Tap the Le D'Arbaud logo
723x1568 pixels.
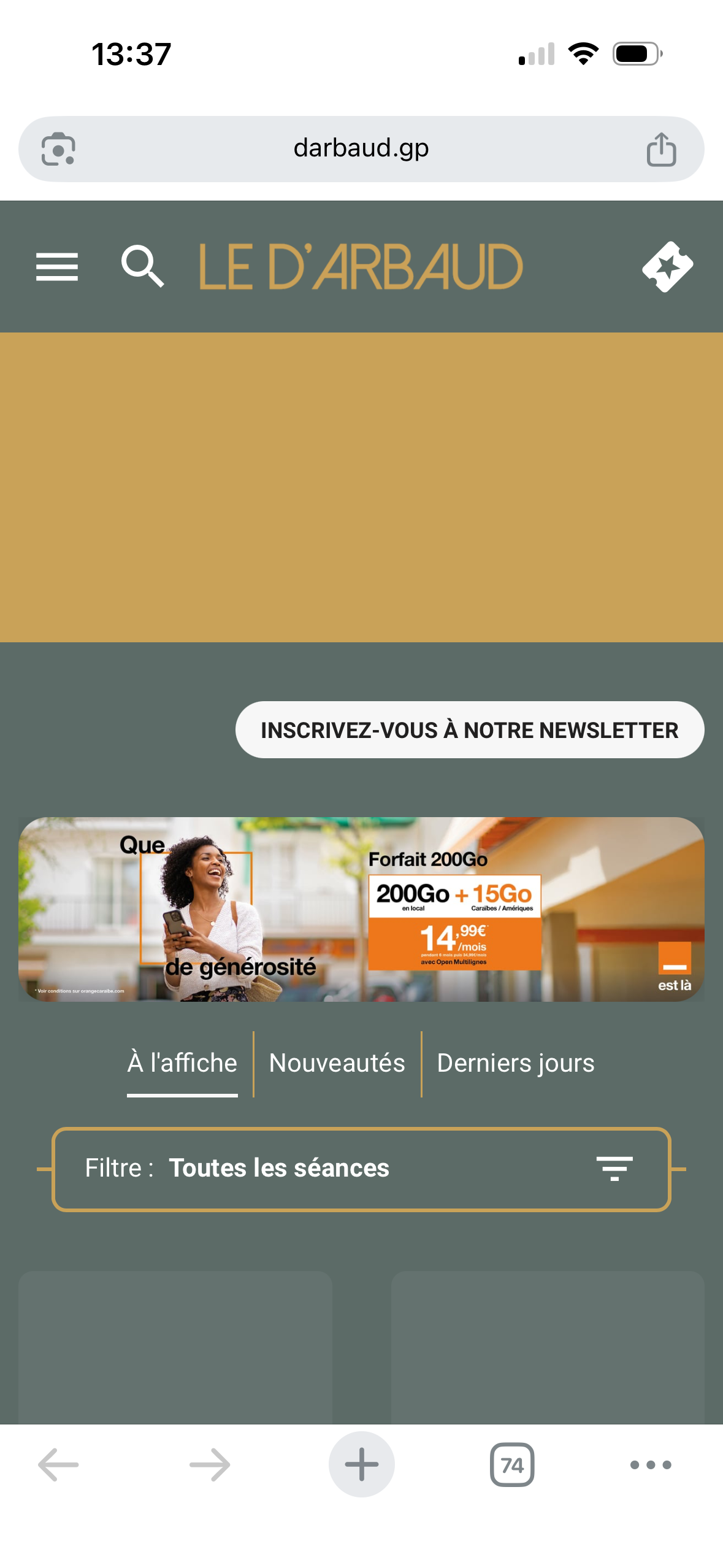coord(361,267)
